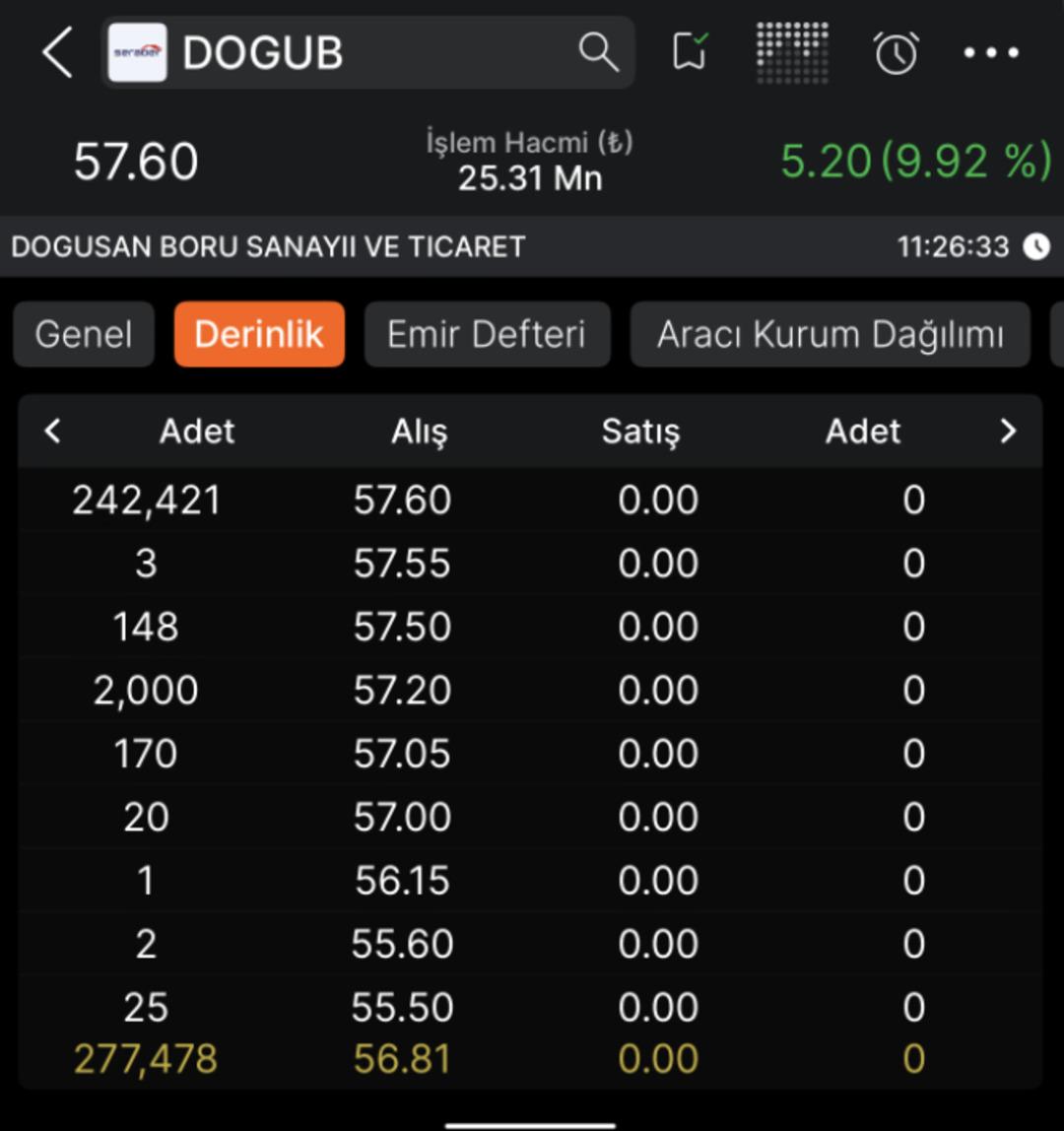Switch to the Genel tab
The width and height of the screenshot is (1064, 1131).
point(84,334)
